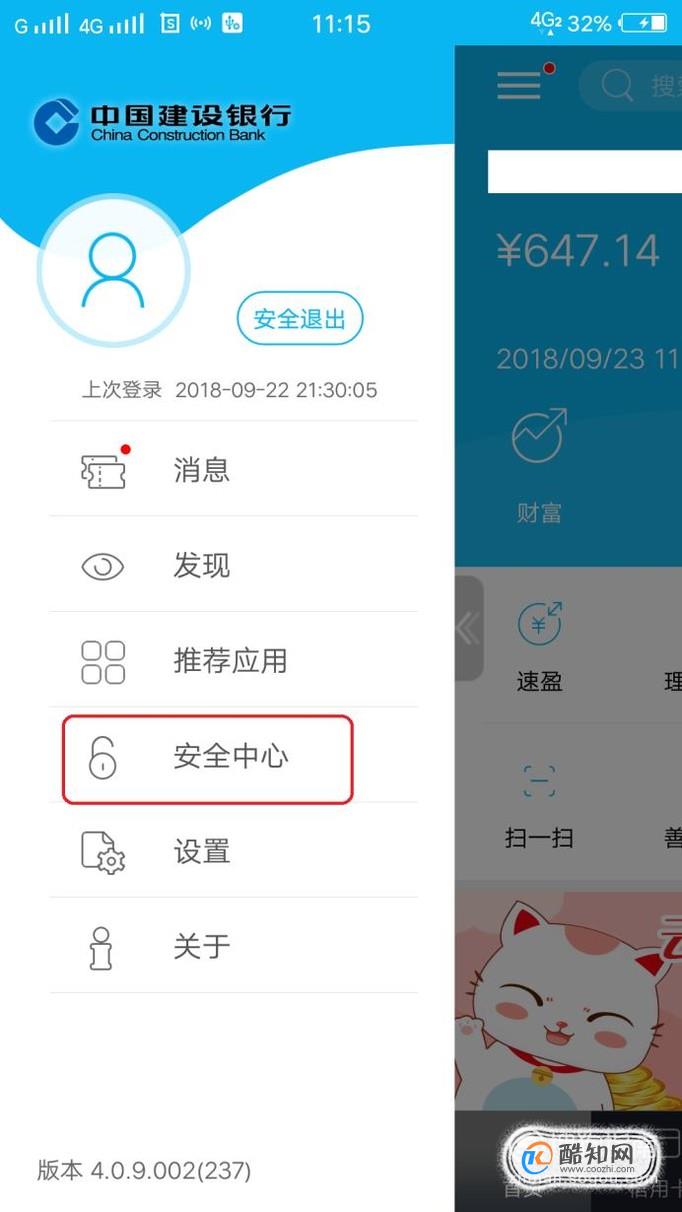This screenshot has width=682, height=1212.
Task: Tap the hamburger menu button
Action: [x=519, y=85]
